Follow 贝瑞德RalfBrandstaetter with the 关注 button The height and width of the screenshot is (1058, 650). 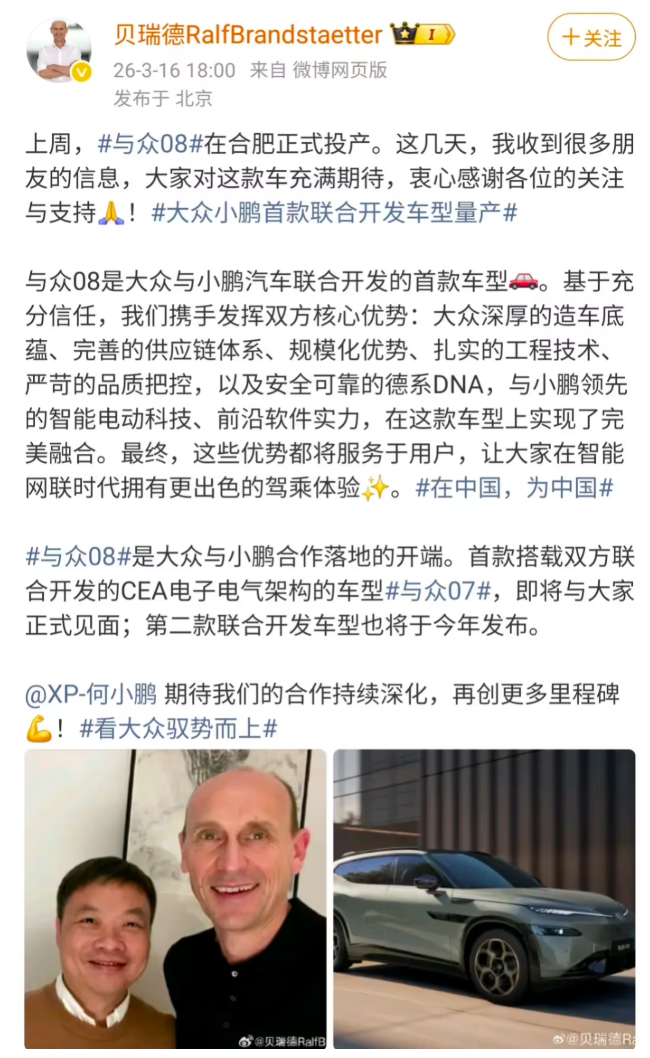591,38
